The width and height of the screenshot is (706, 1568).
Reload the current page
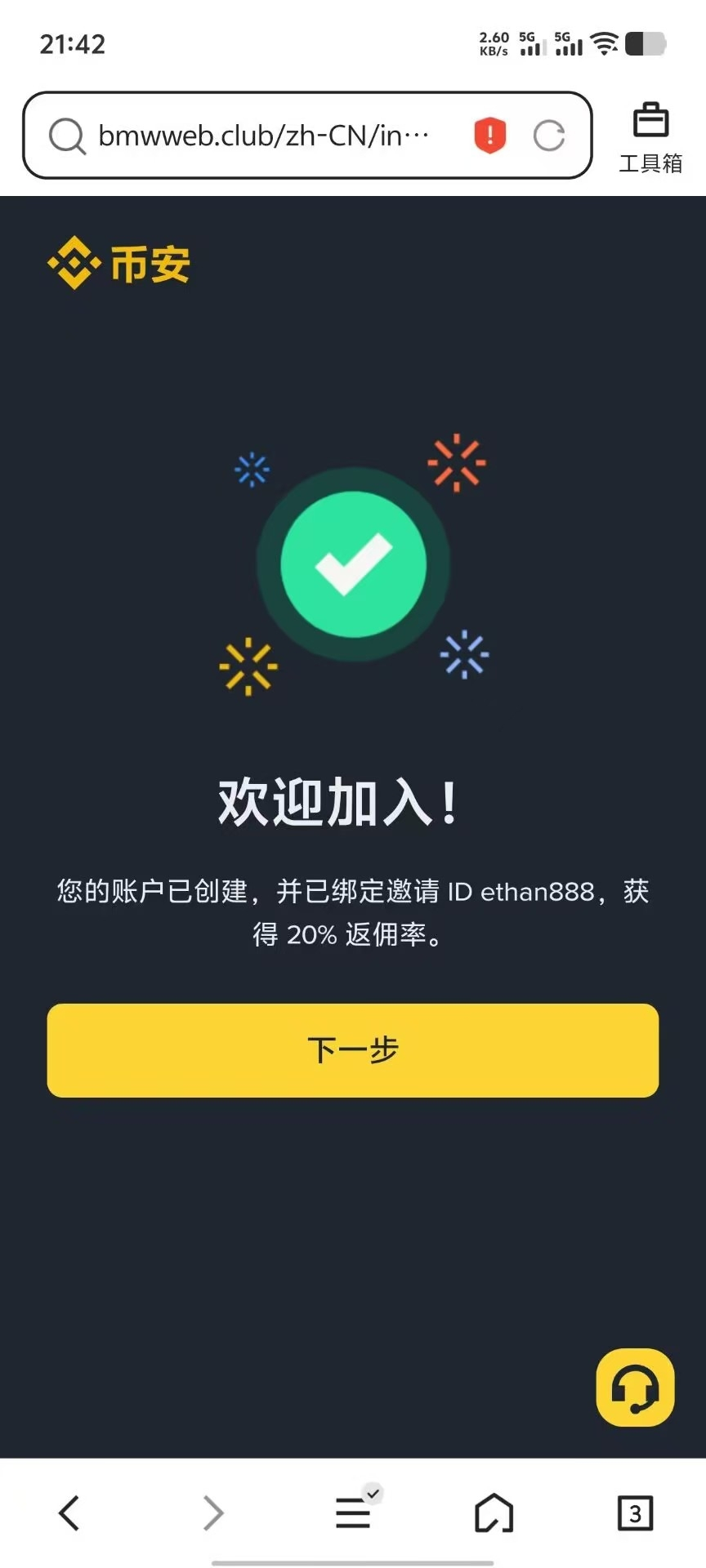click(549, 136)
